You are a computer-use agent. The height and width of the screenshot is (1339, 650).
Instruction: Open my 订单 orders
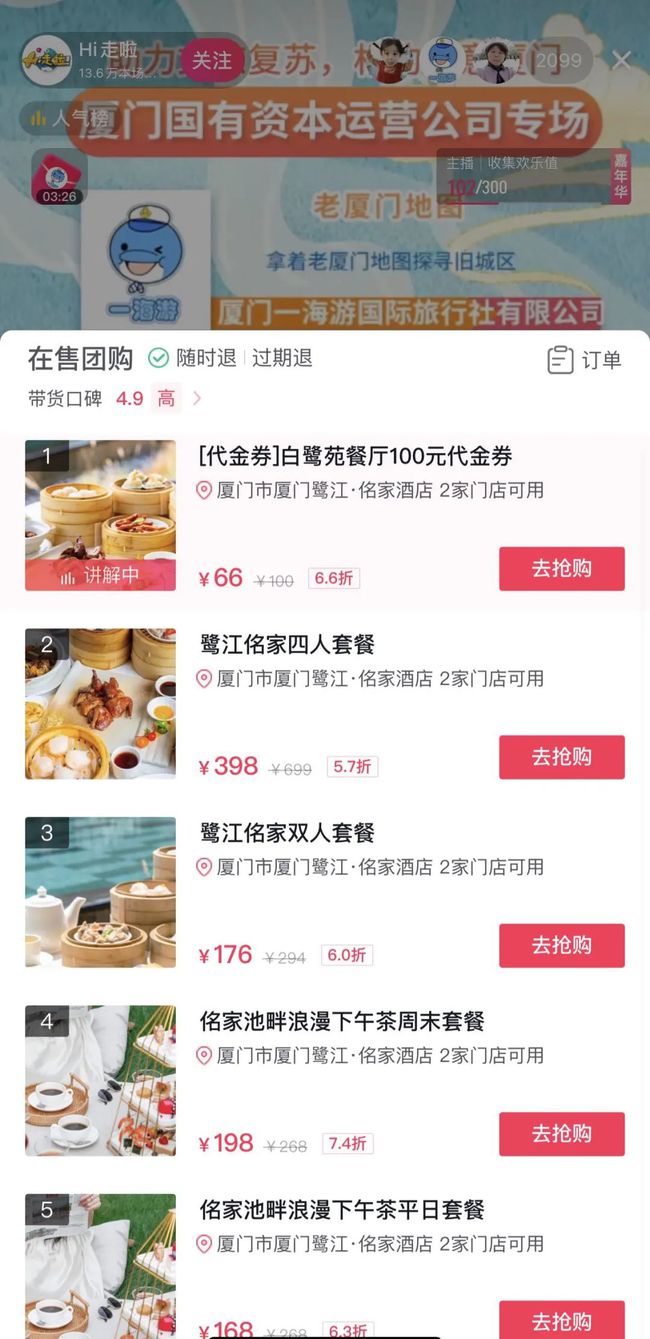[x=585, y=360]
